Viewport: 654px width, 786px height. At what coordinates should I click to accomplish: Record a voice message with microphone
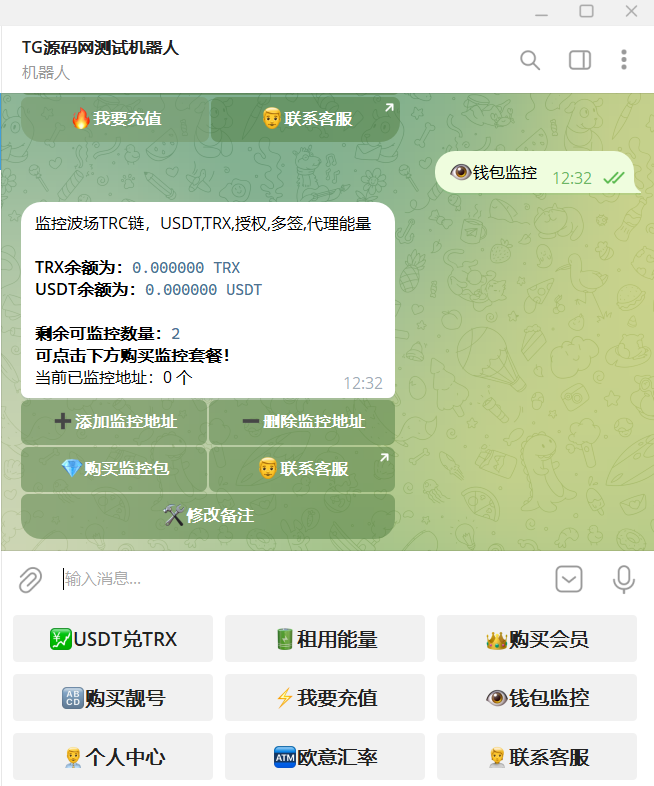tap(624, 578)
